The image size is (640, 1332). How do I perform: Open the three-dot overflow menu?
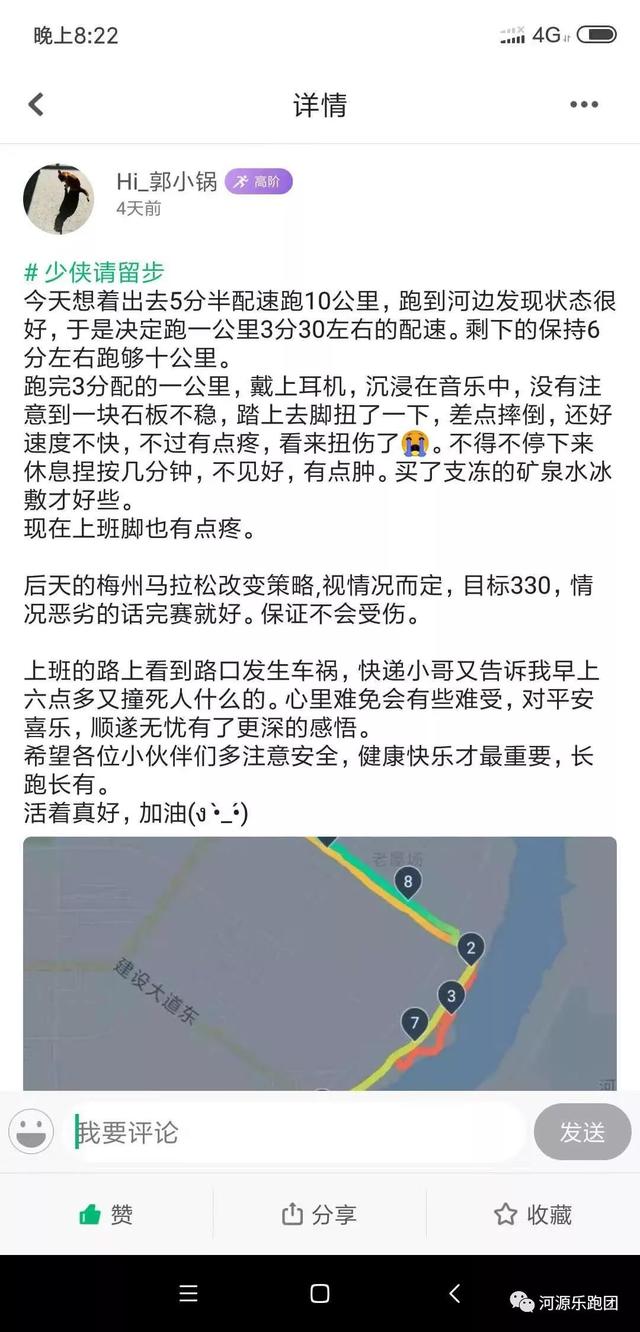[x=584, y=105]
